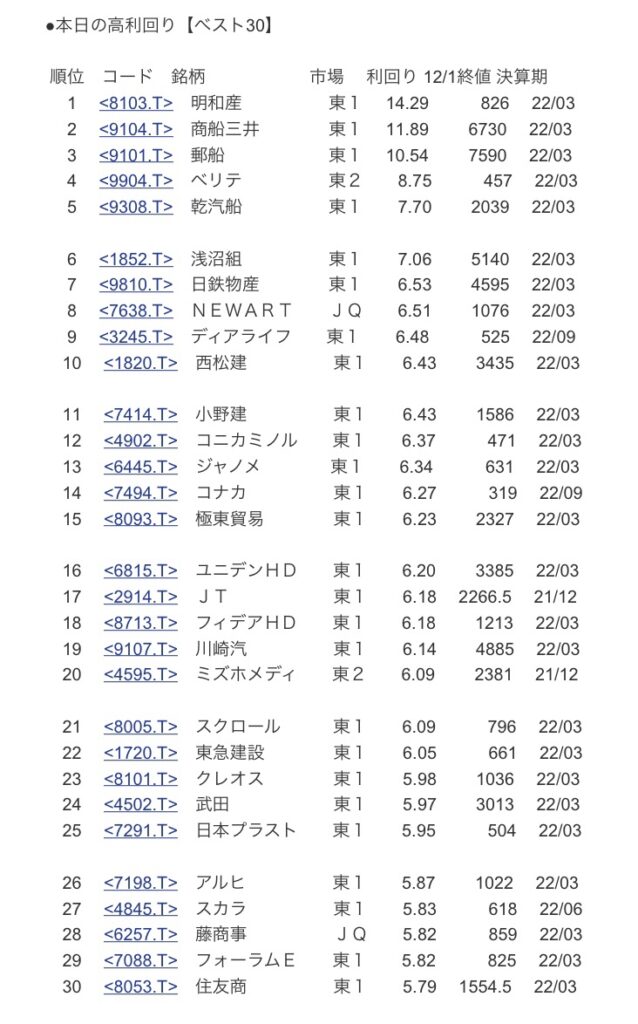This screenshot has width=638, height=1024.
Task: Tap the 9810.T link for 日鉄物産
Action: (136, 285)
